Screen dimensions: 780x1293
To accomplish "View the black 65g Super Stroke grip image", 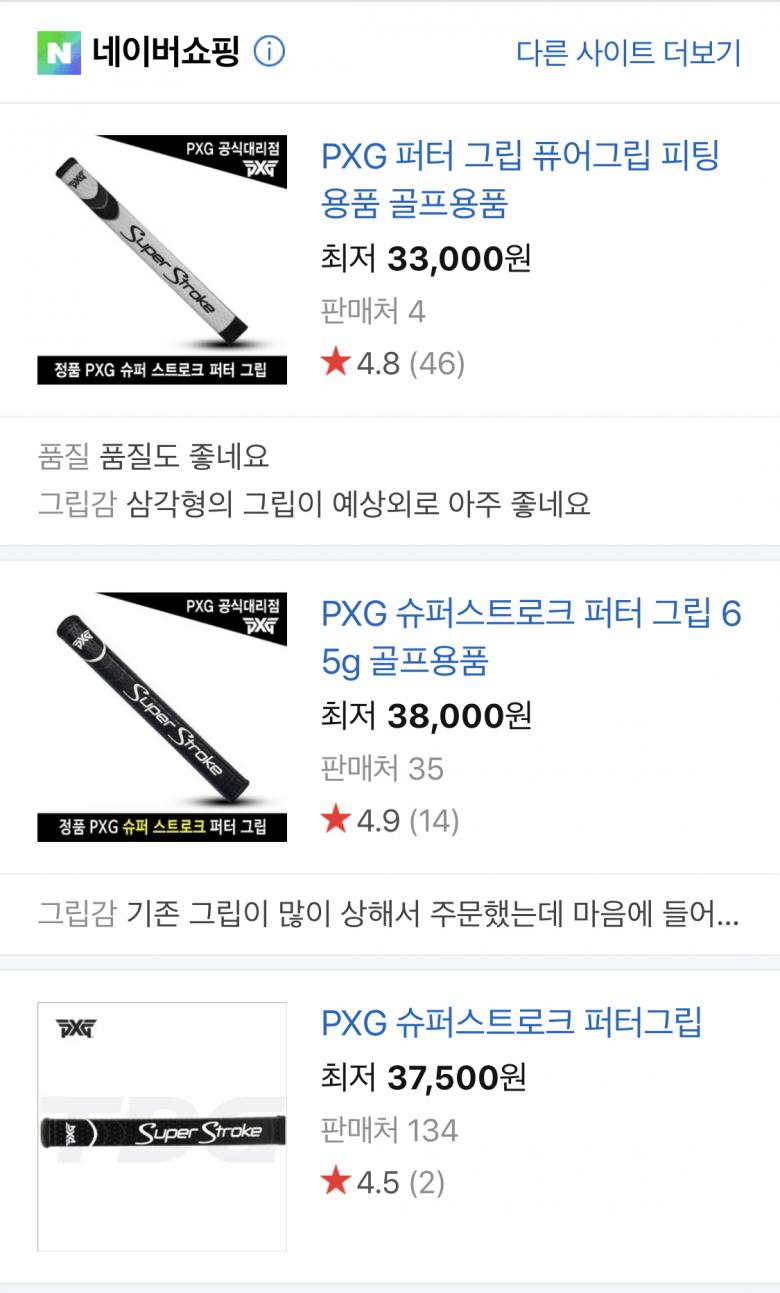I will click(162, 716).
